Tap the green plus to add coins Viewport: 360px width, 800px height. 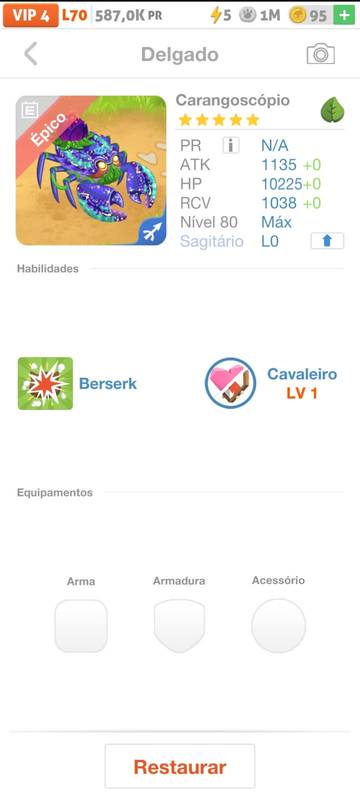tap(344, 15)
